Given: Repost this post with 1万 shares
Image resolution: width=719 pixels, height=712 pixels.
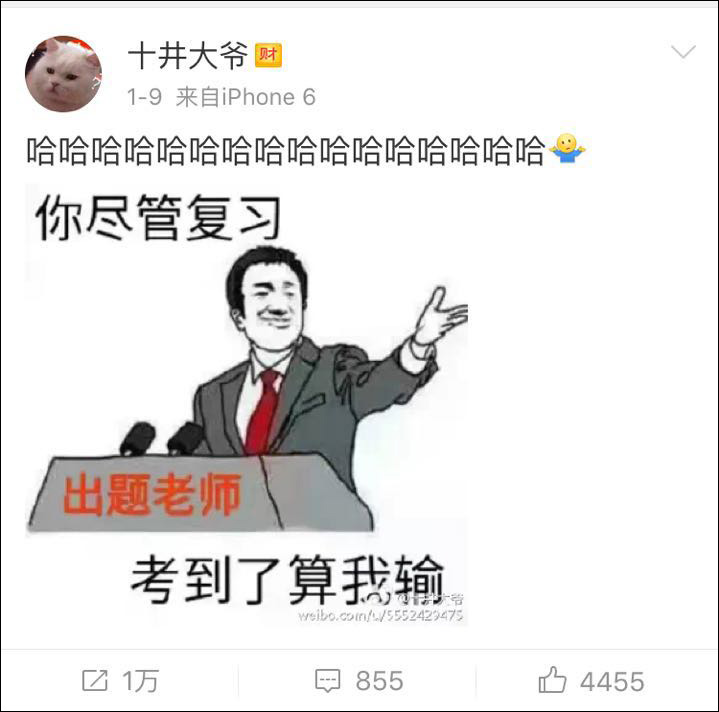Looking at the screenshot, I should [120, 681].
